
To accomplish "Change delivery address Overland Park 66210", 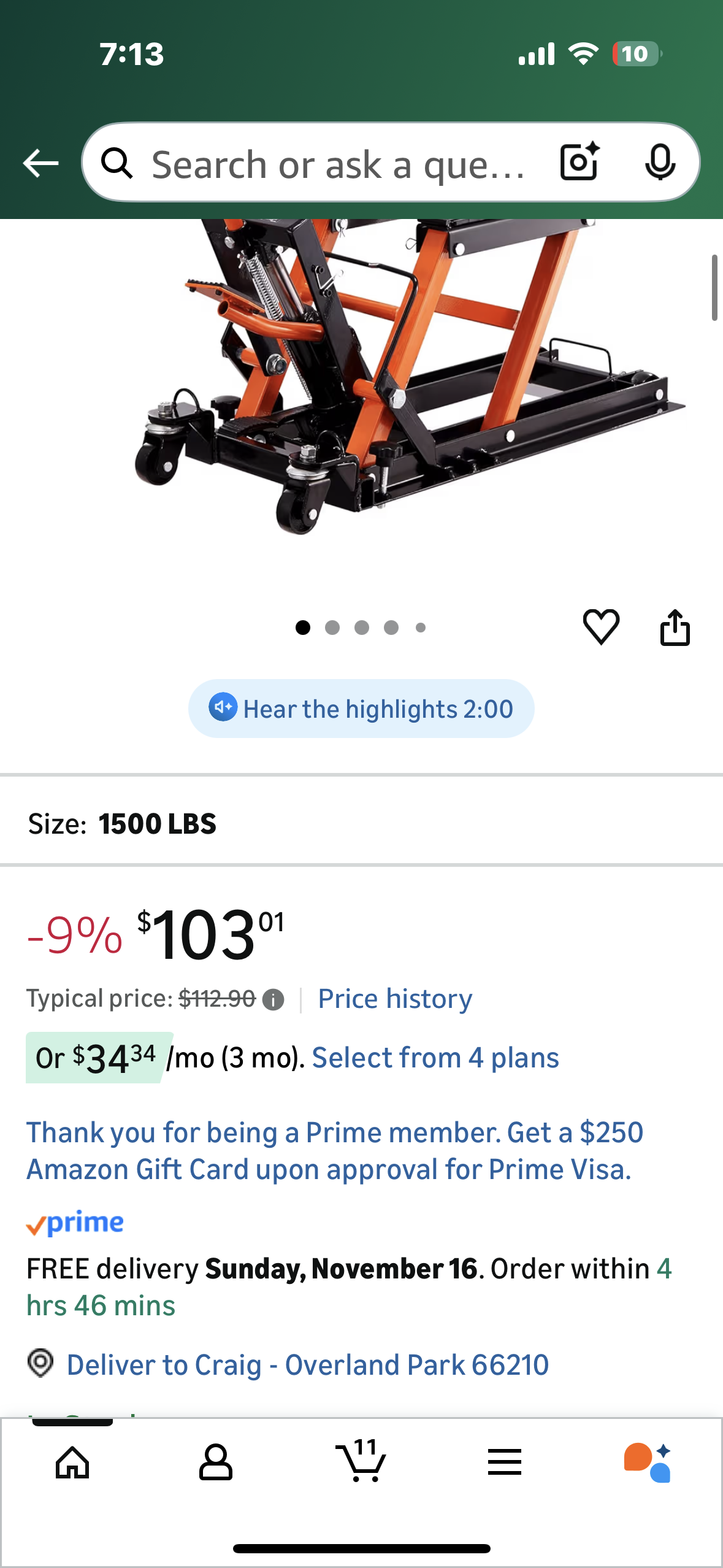I will [307, 1365].
